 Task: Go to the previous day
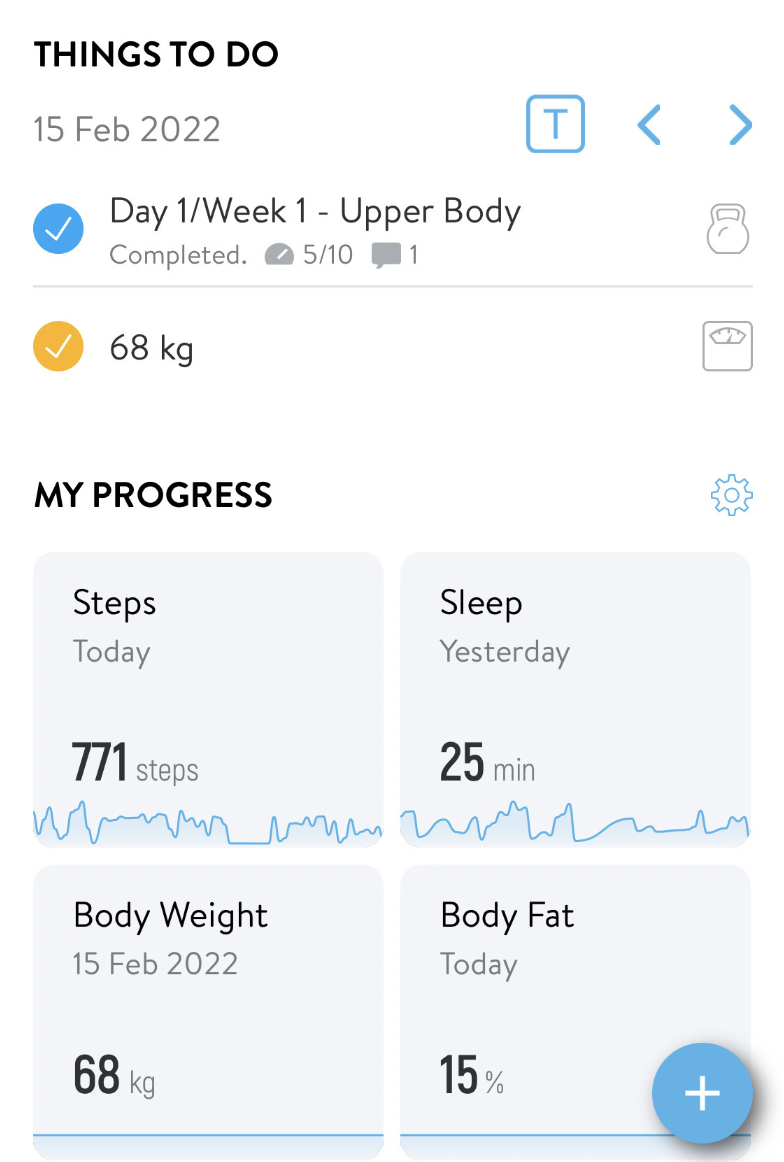click(649, 126)
